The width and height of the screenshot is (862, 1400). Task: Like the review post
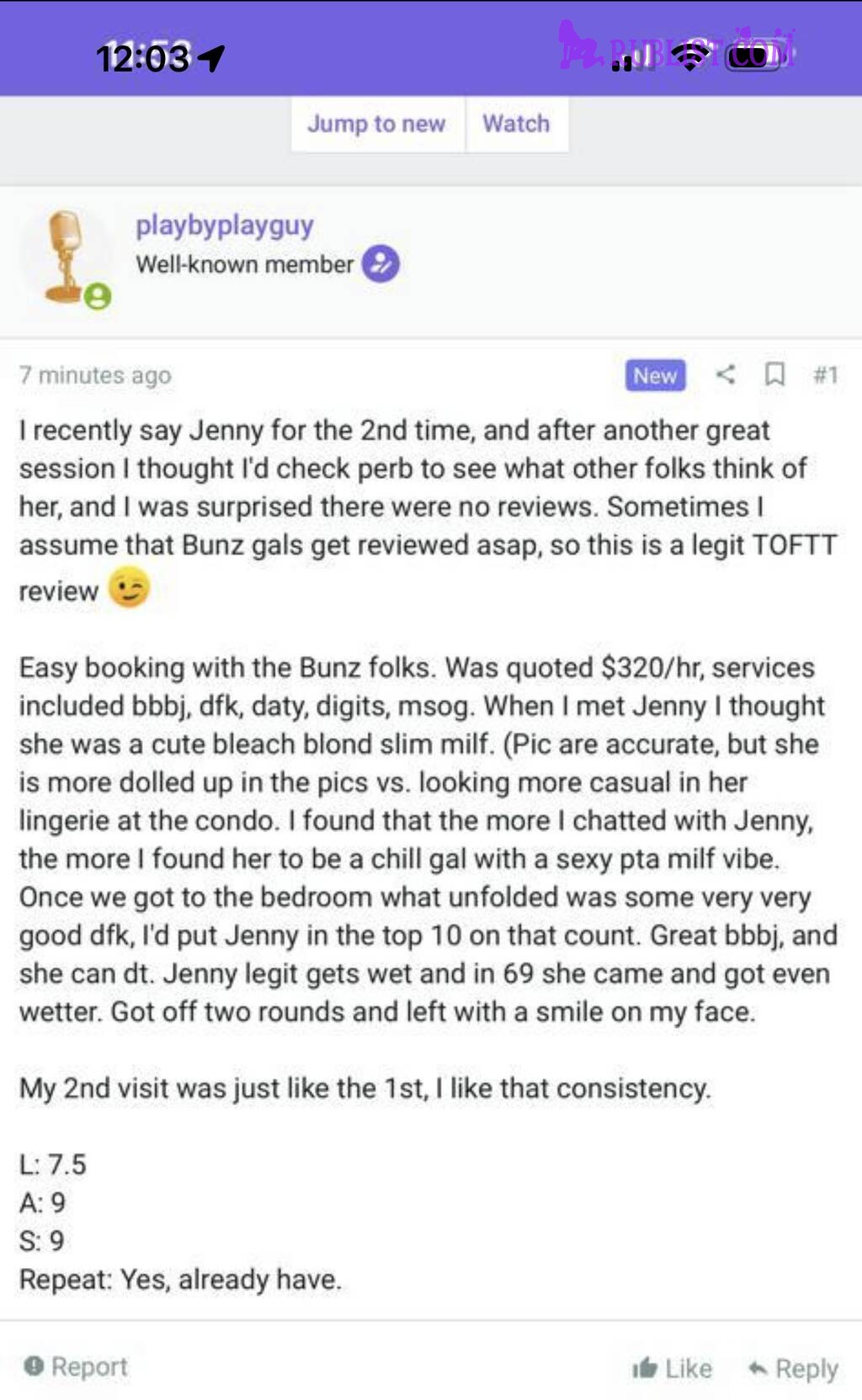[673, 1368]
